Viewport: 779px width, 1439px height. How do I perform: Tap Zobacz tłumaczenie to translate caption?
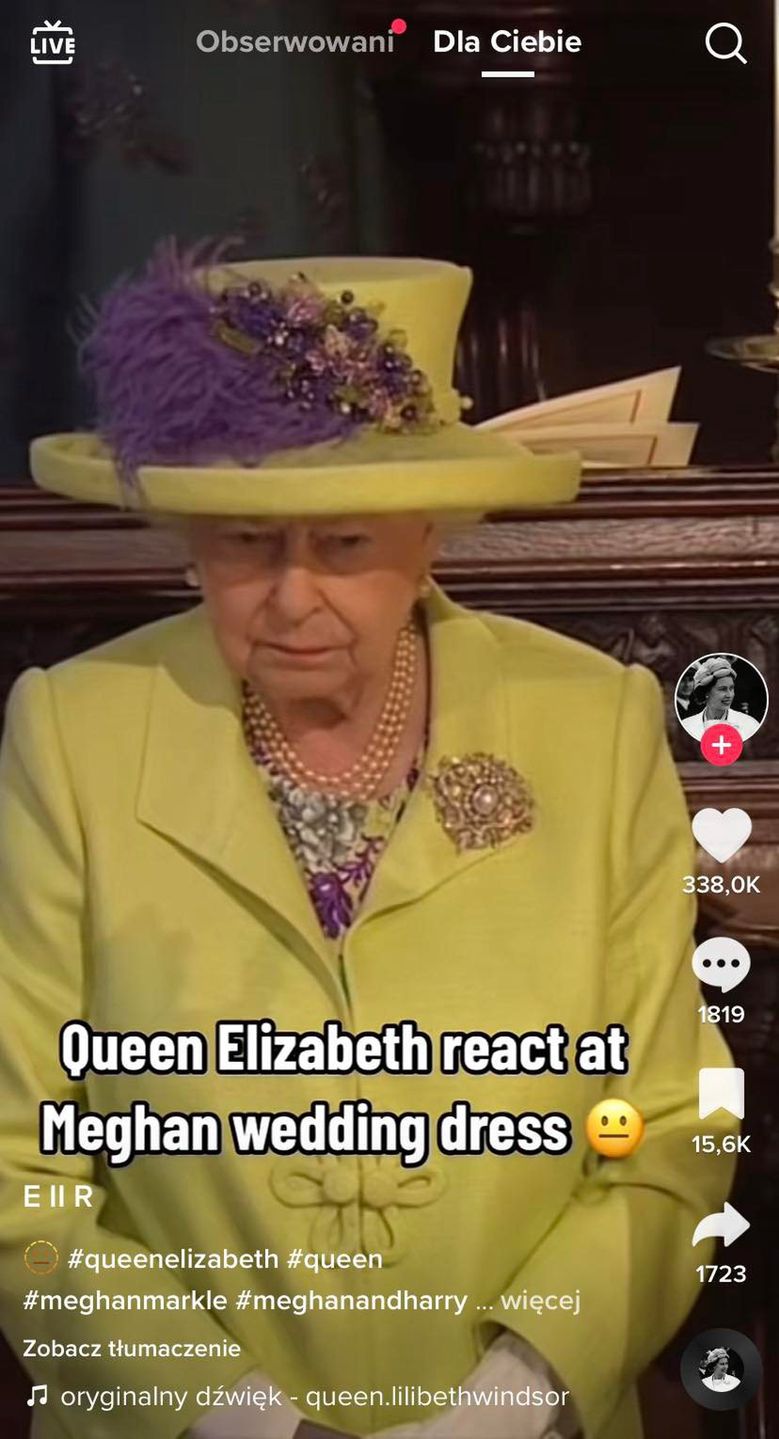pyautogui.click(x=132, y=1348)
